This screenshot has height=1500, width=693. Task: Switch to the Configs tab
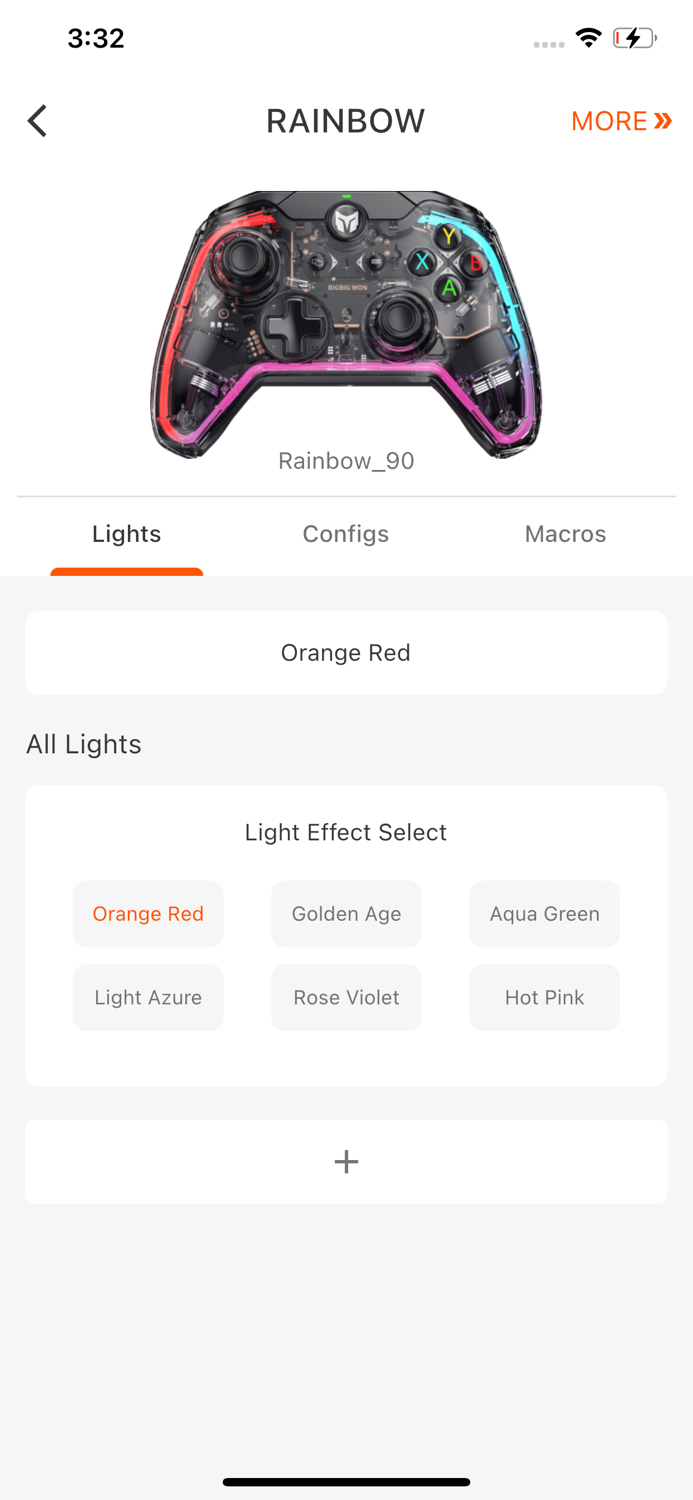point(346,534)
